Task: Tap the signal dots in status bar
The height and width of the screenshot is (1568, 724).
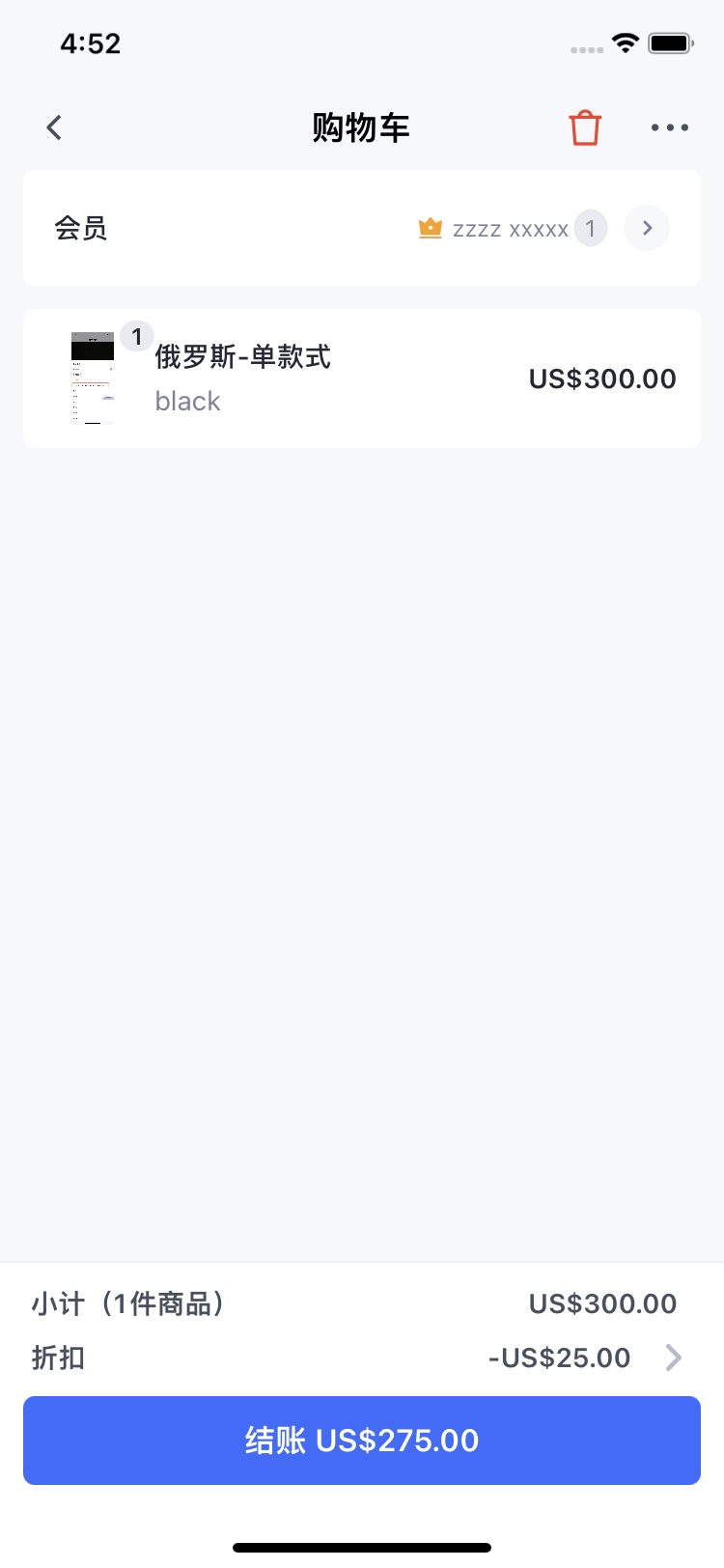Action: [x=586, y=48]
